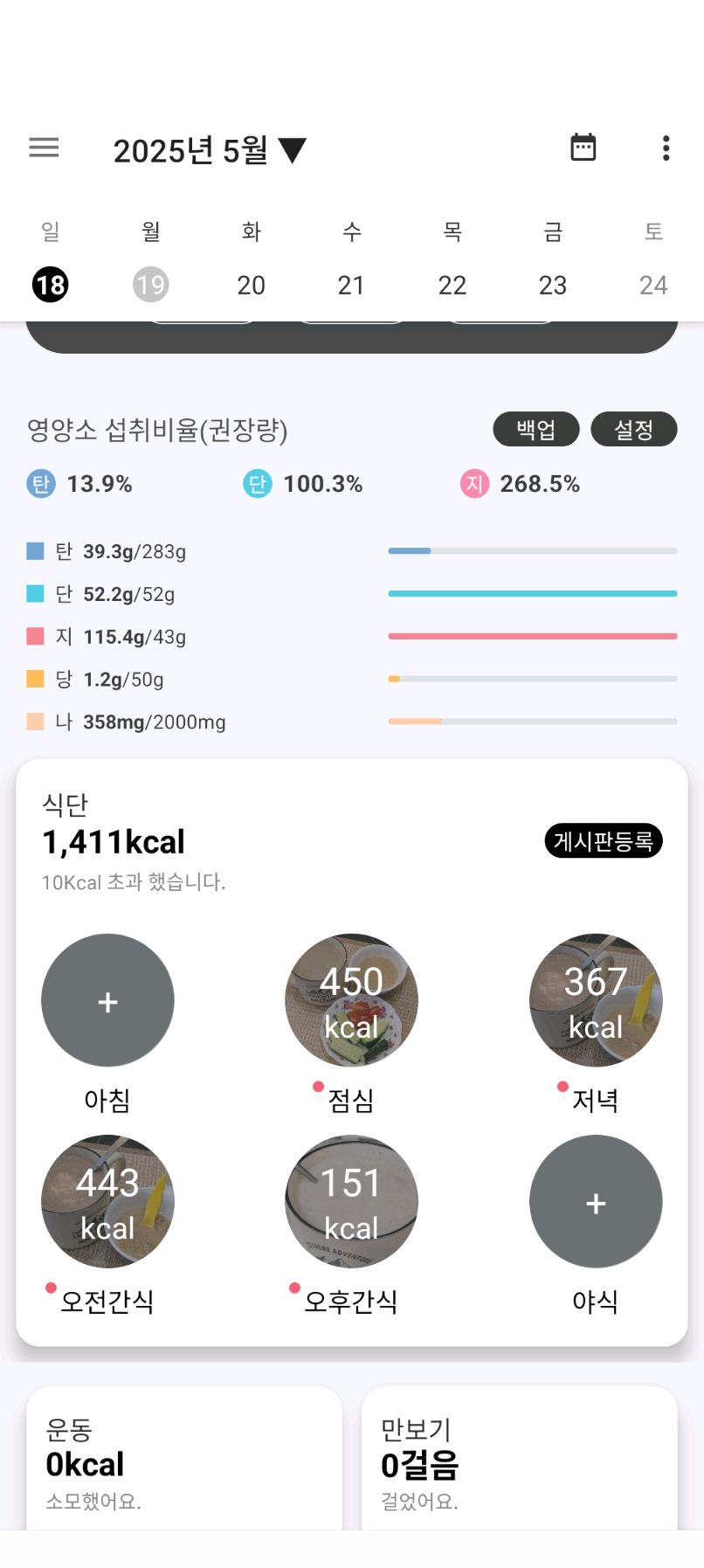Expand the 2025년 5월 month dropdown
This screenshot has height=1568, width=704.
(210, 150)
